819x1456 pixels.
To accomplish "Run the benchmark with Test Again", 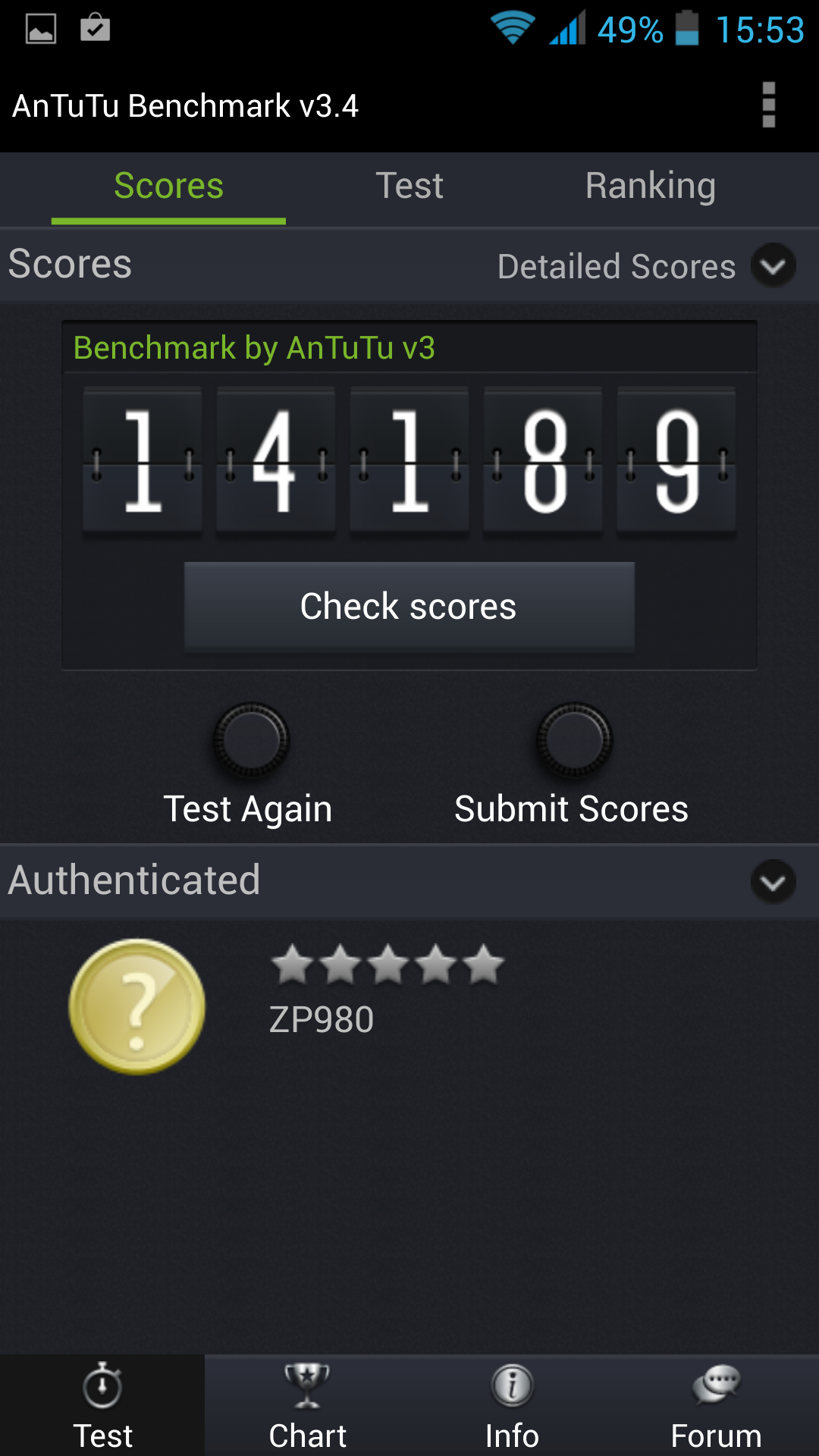I will 250,742.
